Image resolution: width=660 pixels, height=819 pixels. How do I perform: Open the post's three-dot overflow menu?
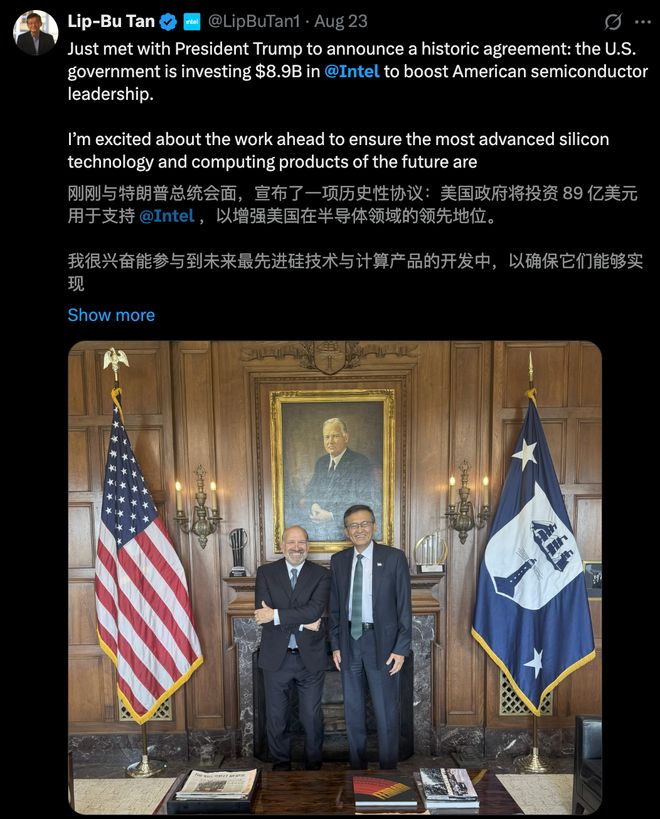pyautogui.click(x=642, y=21)
